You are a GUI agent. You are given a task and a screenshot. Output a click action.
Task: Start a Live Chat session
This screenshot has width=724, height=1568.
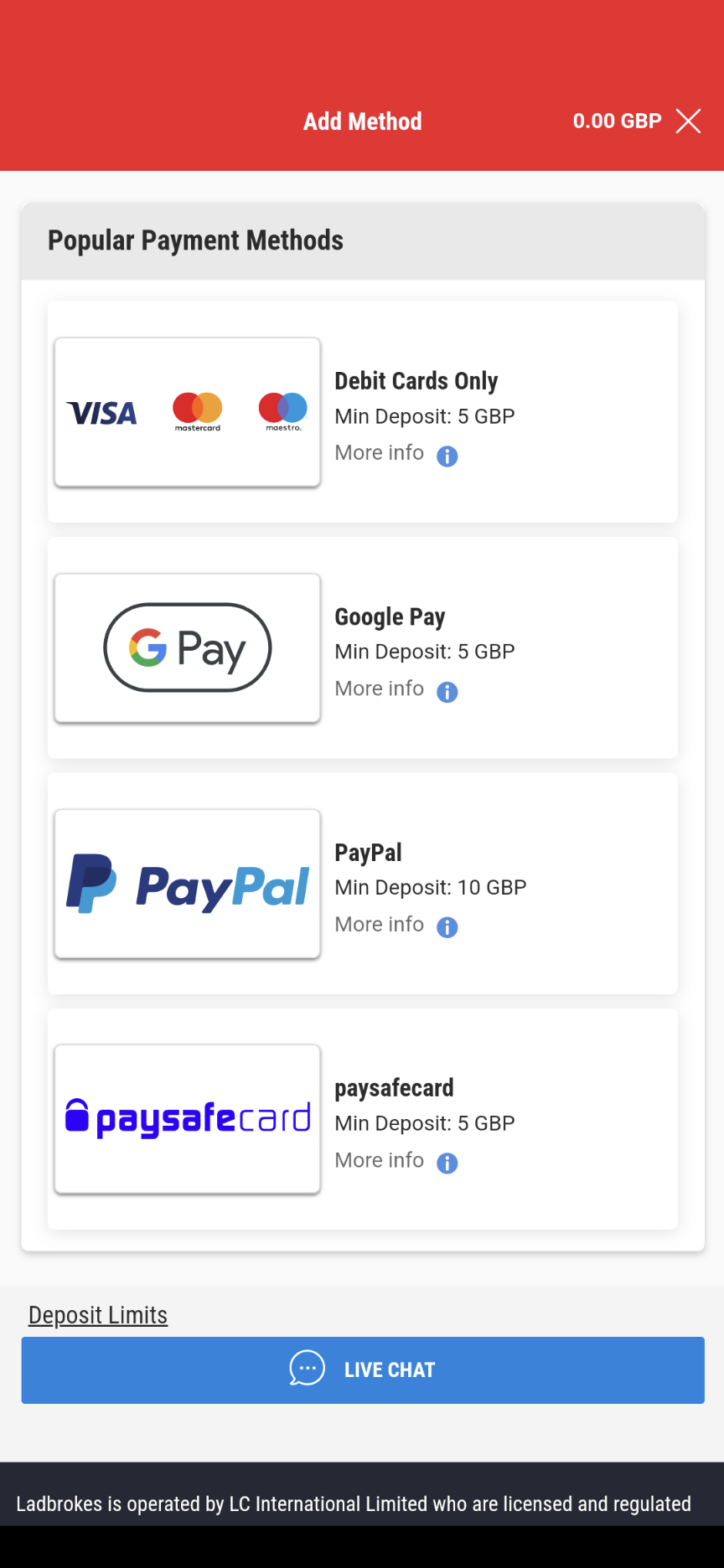click(x=362, y=1369)
